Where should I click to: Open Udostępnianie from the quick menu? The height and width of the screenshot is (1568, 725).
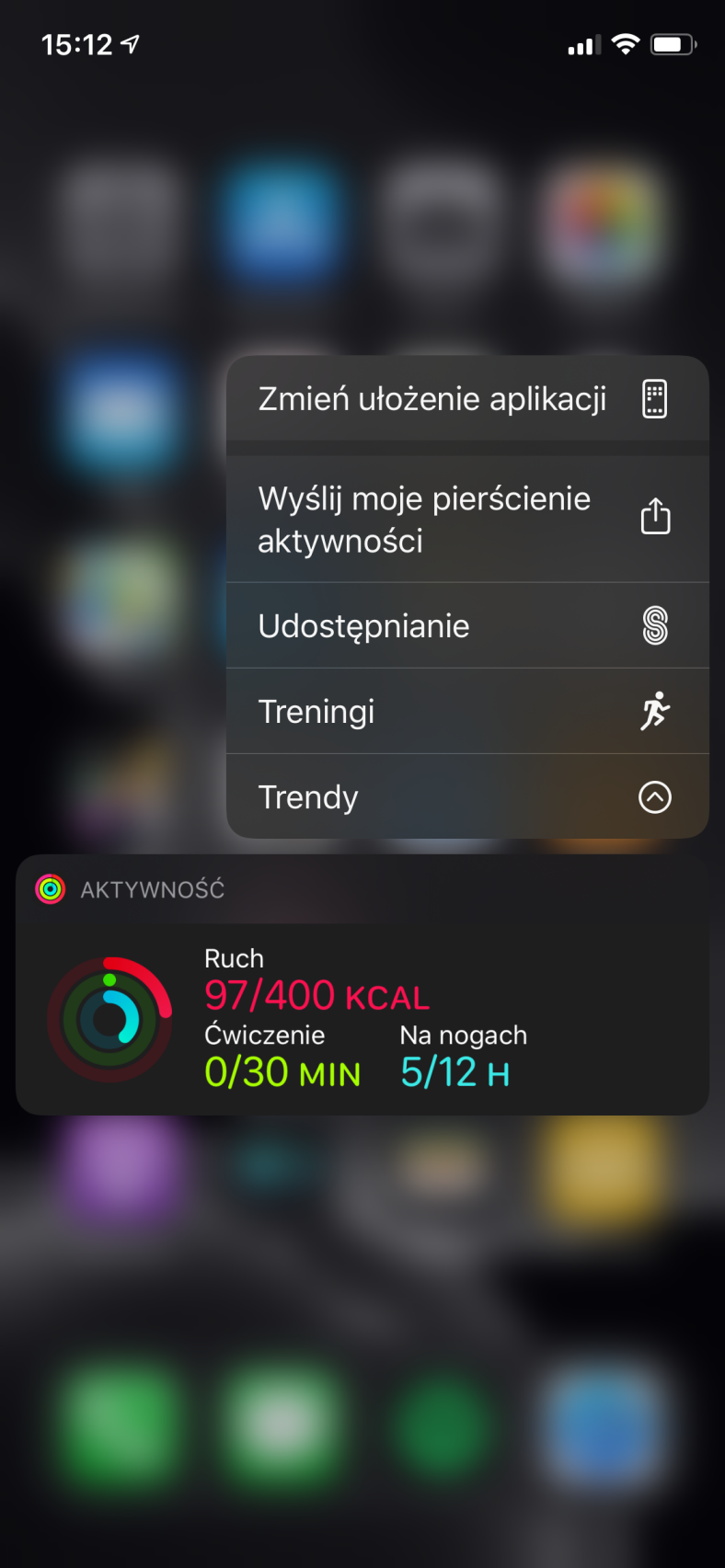pos(467,625)
